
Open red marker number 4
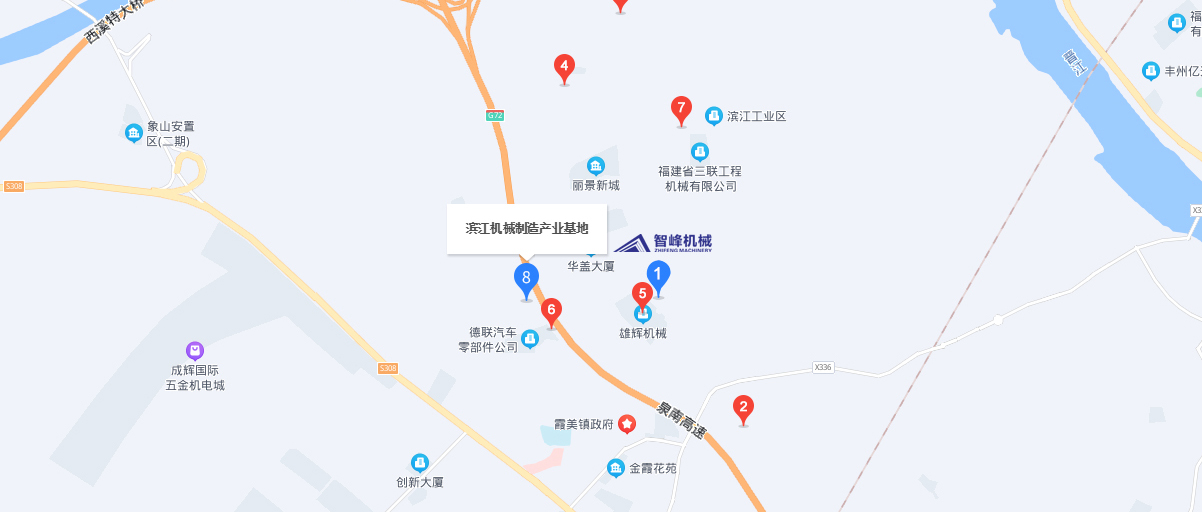click(564, 68)
